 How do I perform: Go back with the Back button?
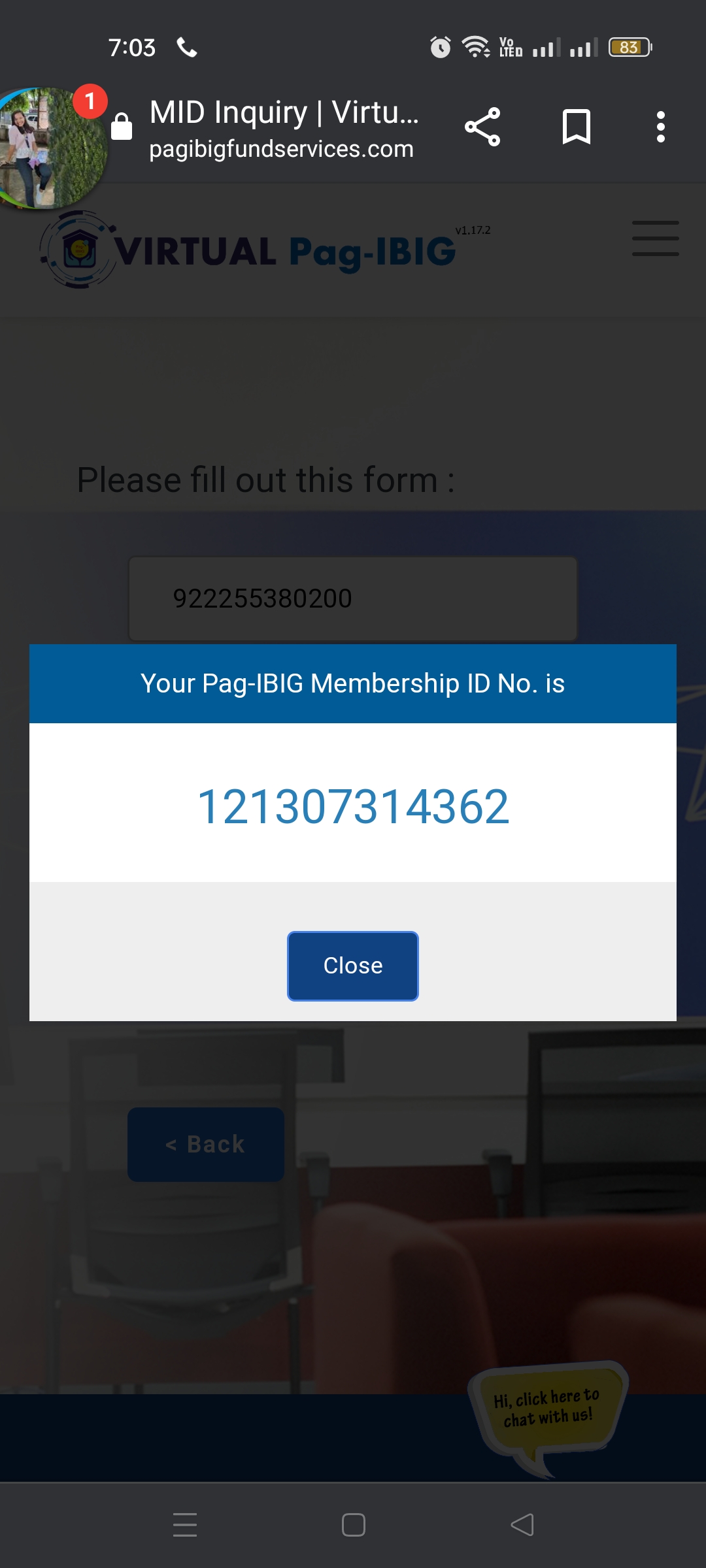coord(205,1144)
